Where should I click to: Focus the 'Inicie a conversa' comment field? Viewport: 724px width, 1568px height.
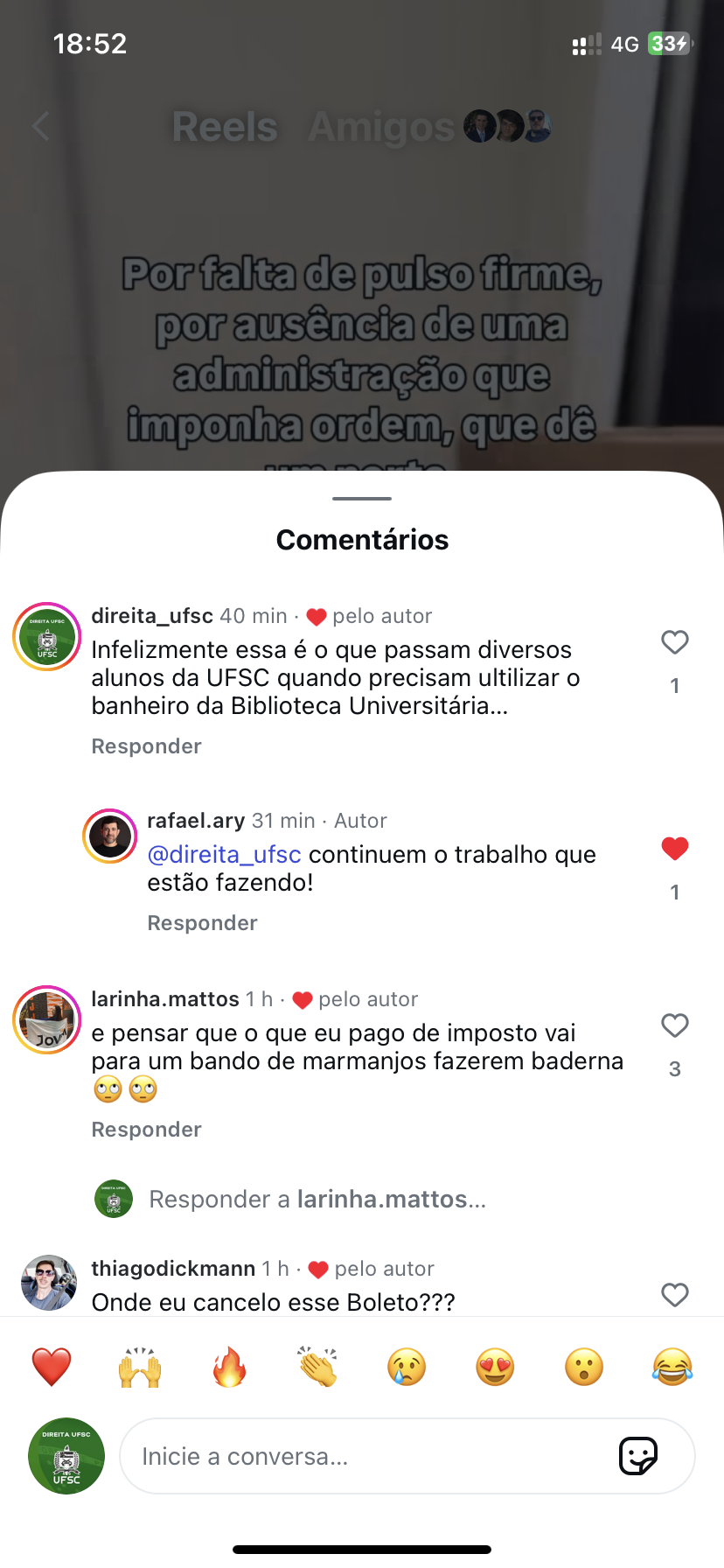pos(367,1456)
